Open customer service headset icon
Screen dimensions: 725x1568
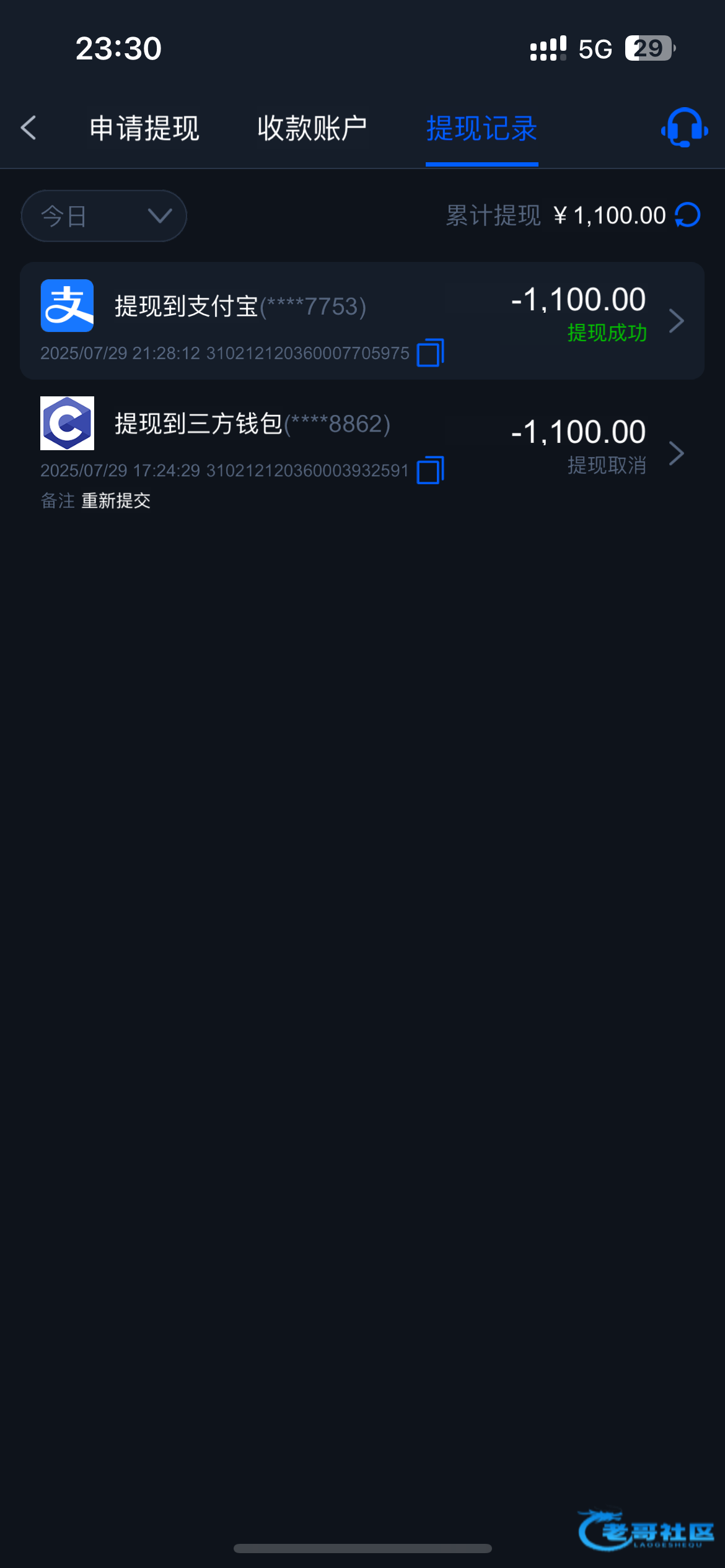684,128
